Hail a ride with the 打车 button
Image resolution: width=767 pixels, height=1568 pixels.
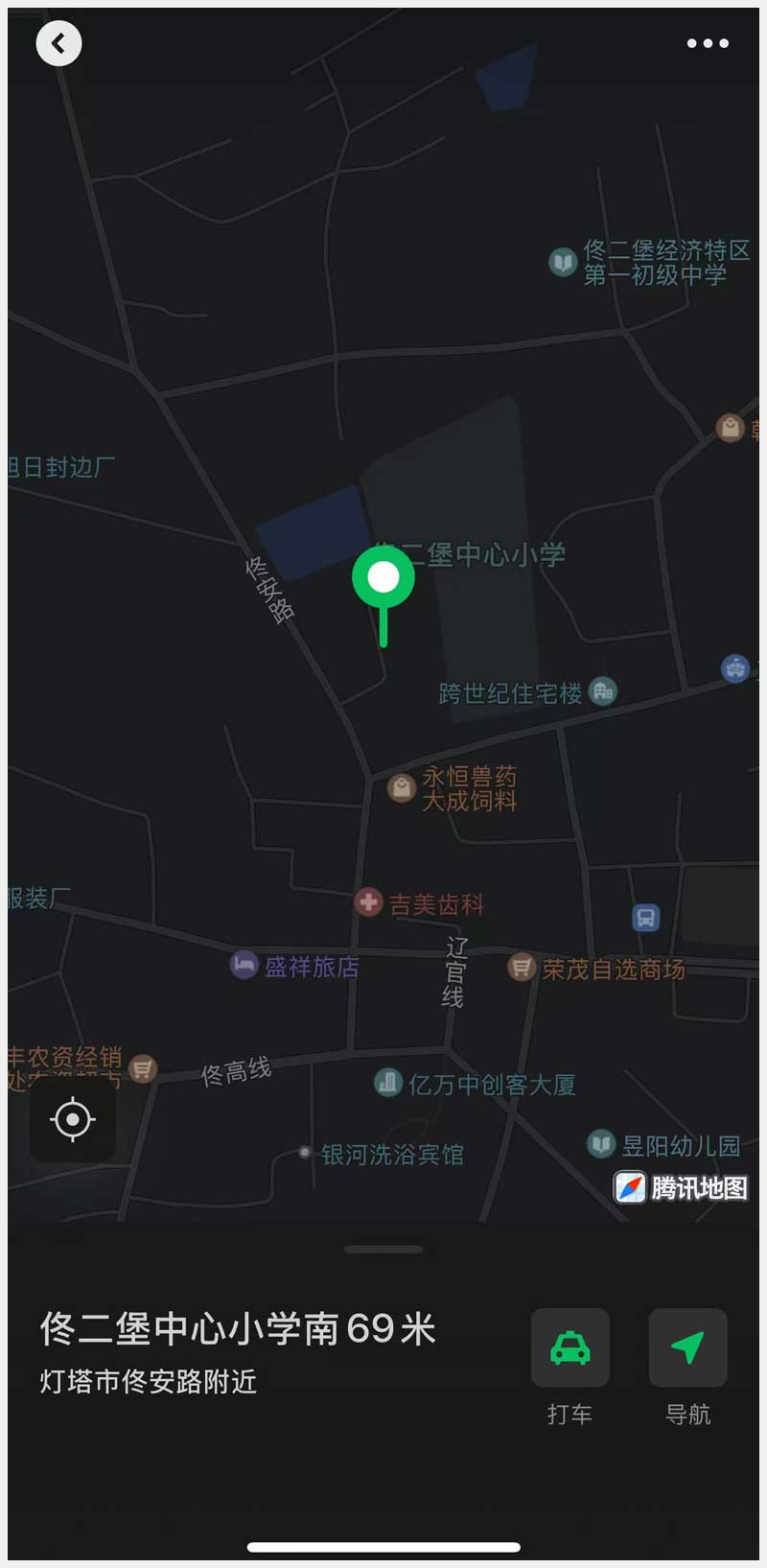[569, 1347]
